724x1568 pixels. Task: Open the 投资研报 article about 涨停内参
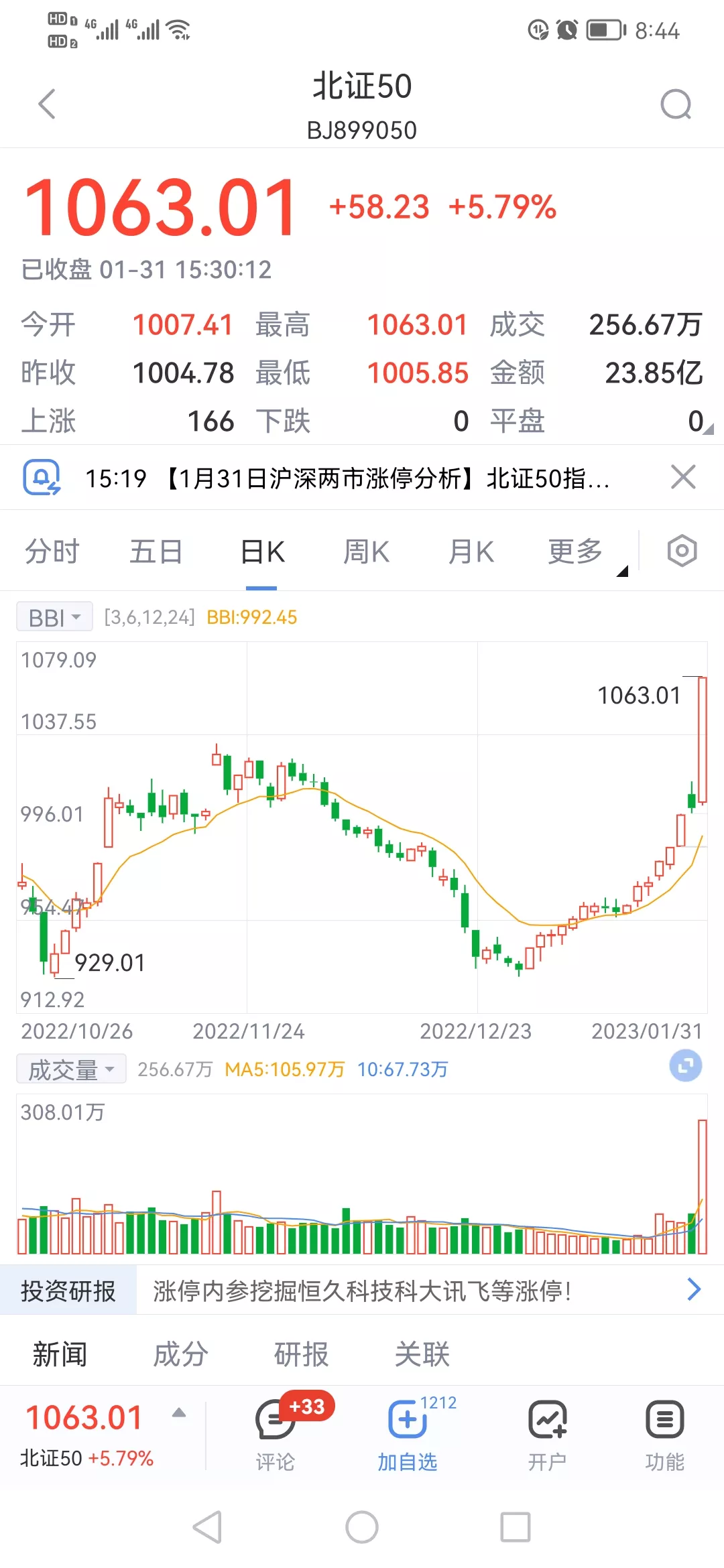click(362, 1291)
